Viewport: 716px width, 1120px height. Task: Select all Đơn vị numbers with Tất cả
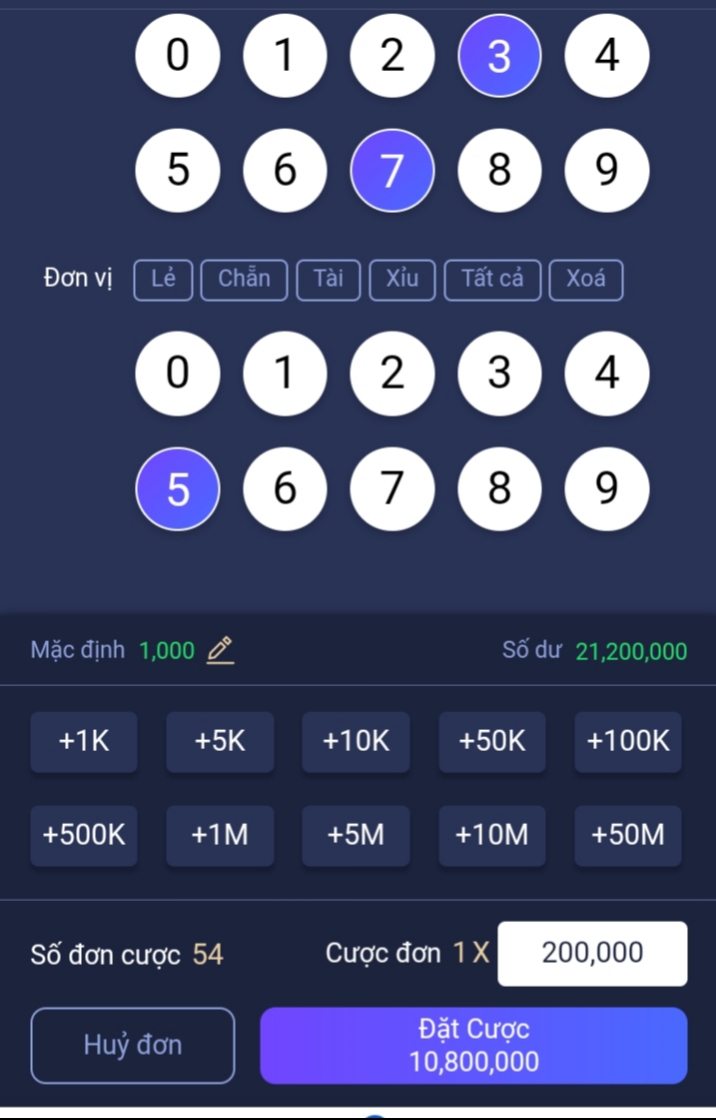click(x=492, y=280)
